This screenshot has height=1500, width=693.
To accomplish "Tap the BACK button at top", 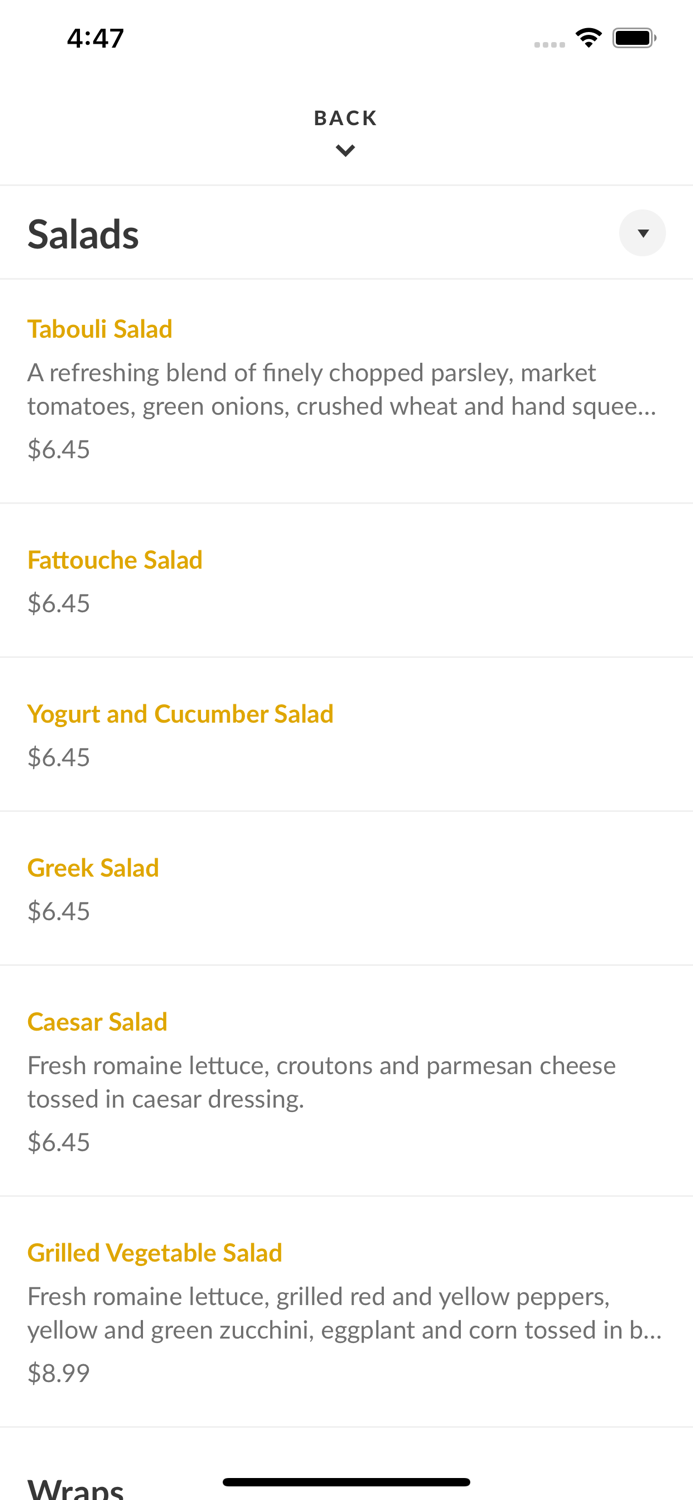I will click(345, 131).
